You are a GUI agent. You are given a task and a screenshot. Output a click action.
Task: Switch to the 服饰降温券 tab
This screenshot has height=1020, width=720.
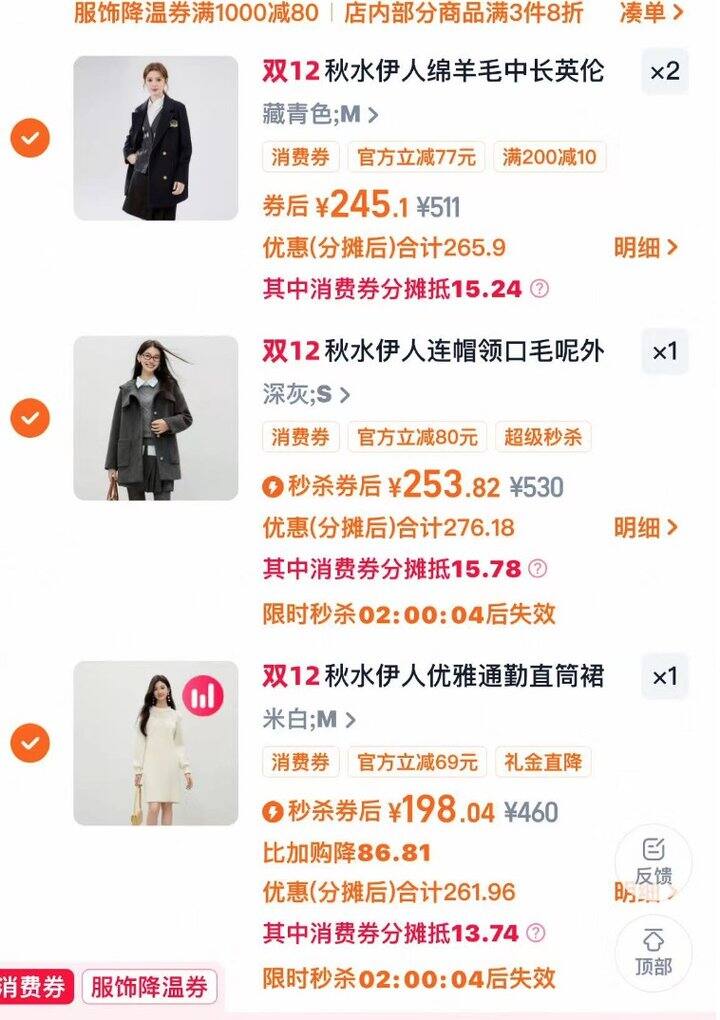click(152, 985)
